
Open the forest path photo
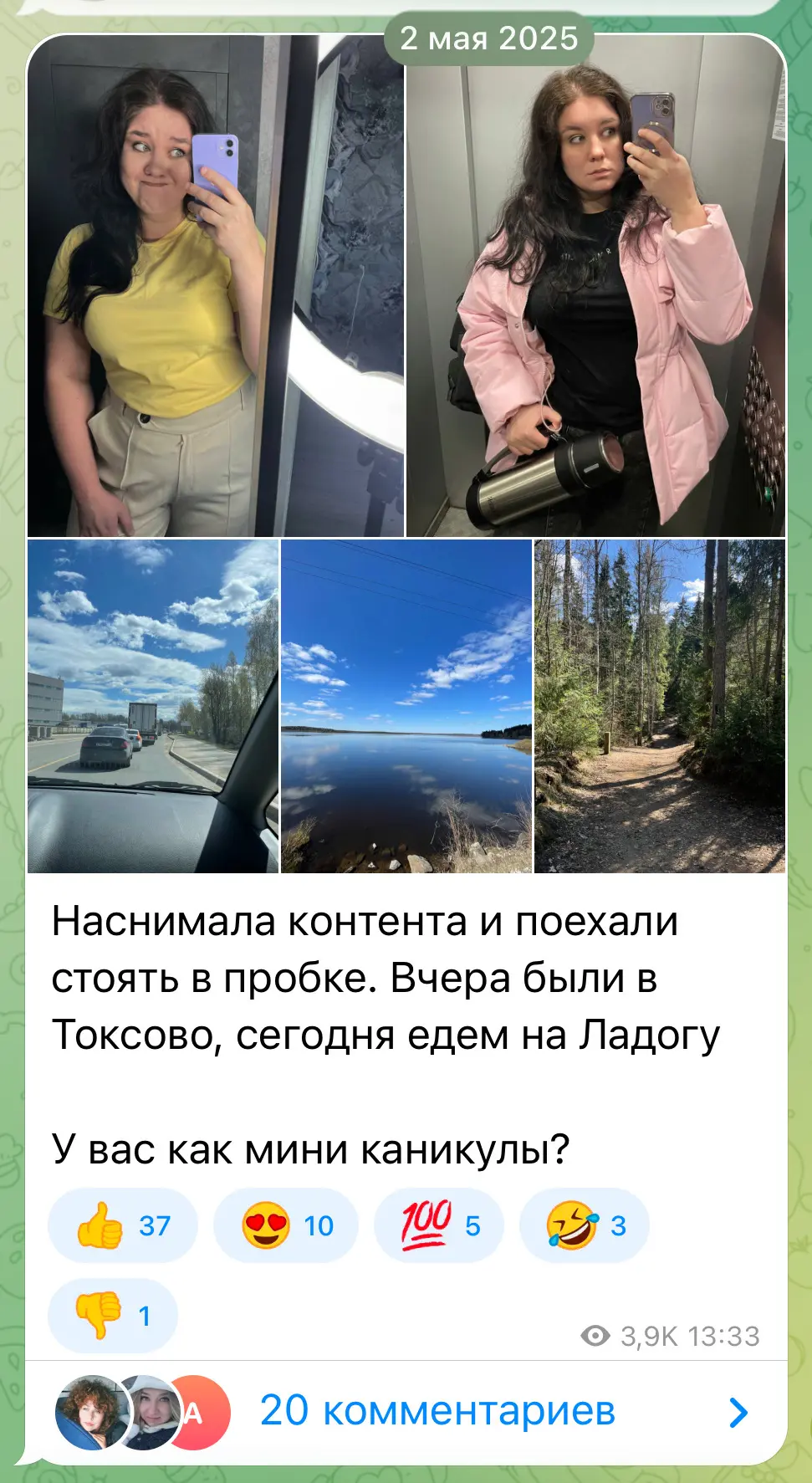point(660,706)
